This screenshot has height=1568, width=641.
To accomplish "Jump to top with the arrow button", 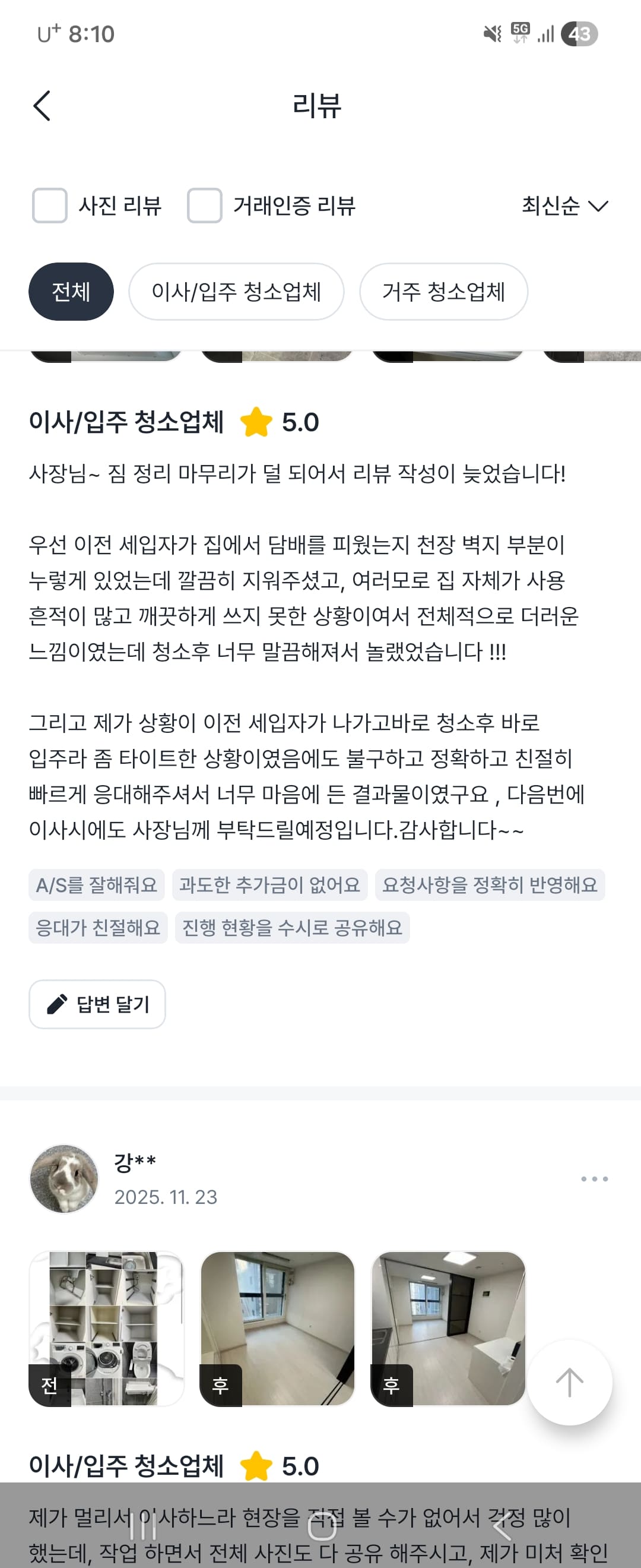I will [570, 1382].
